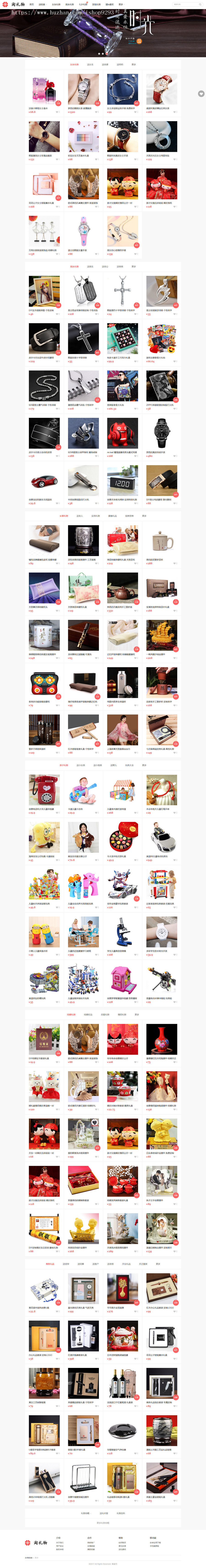This screenshot has height=1568, width=206.
Task: Switch to the 送爸爸 tab
Action: [119, 266]
